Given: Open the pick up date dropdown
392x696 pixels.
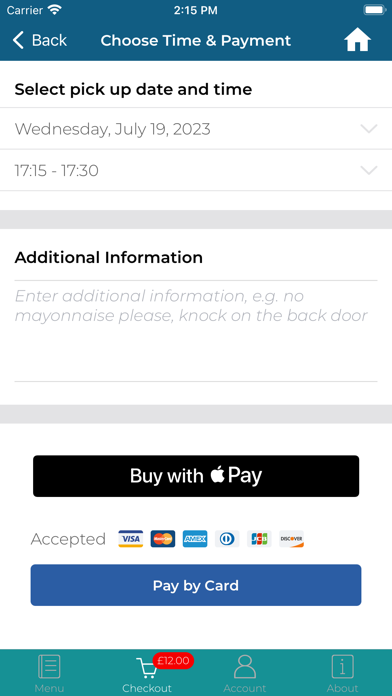Looking at the screenshot, I should coord(196,129).
